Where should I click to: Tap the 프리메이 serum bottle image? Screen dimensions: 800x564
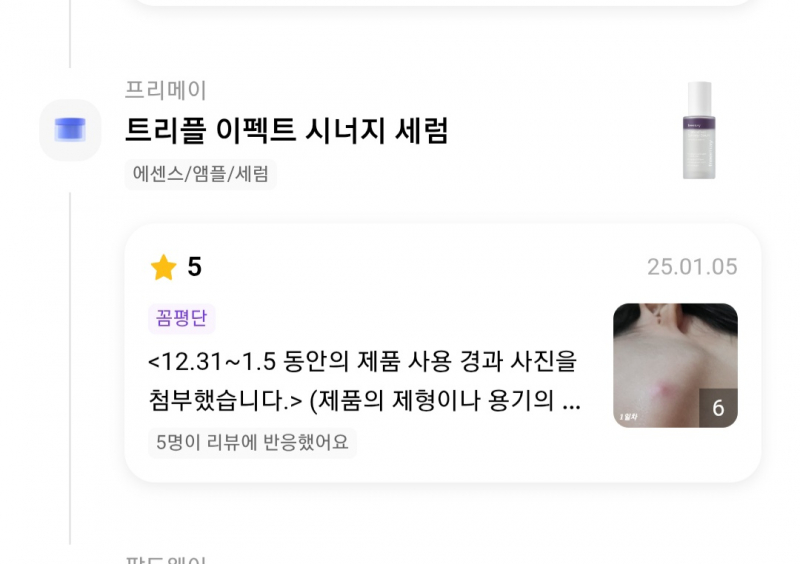[x=699, y=131]
